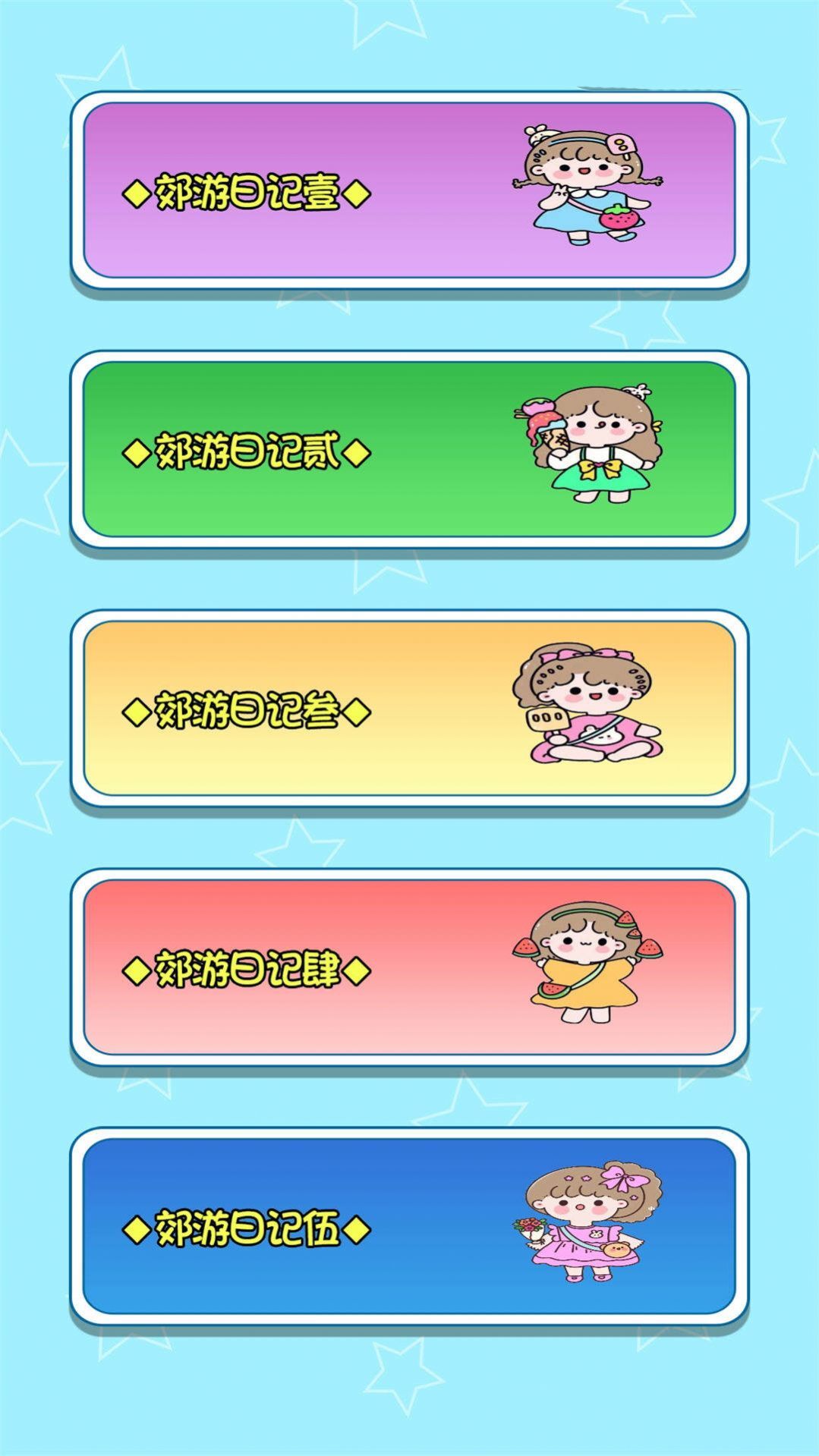Choose the 郊游日记叁 level
Viewport: 819px width, 1456px height.
click(x=409, y=708)
